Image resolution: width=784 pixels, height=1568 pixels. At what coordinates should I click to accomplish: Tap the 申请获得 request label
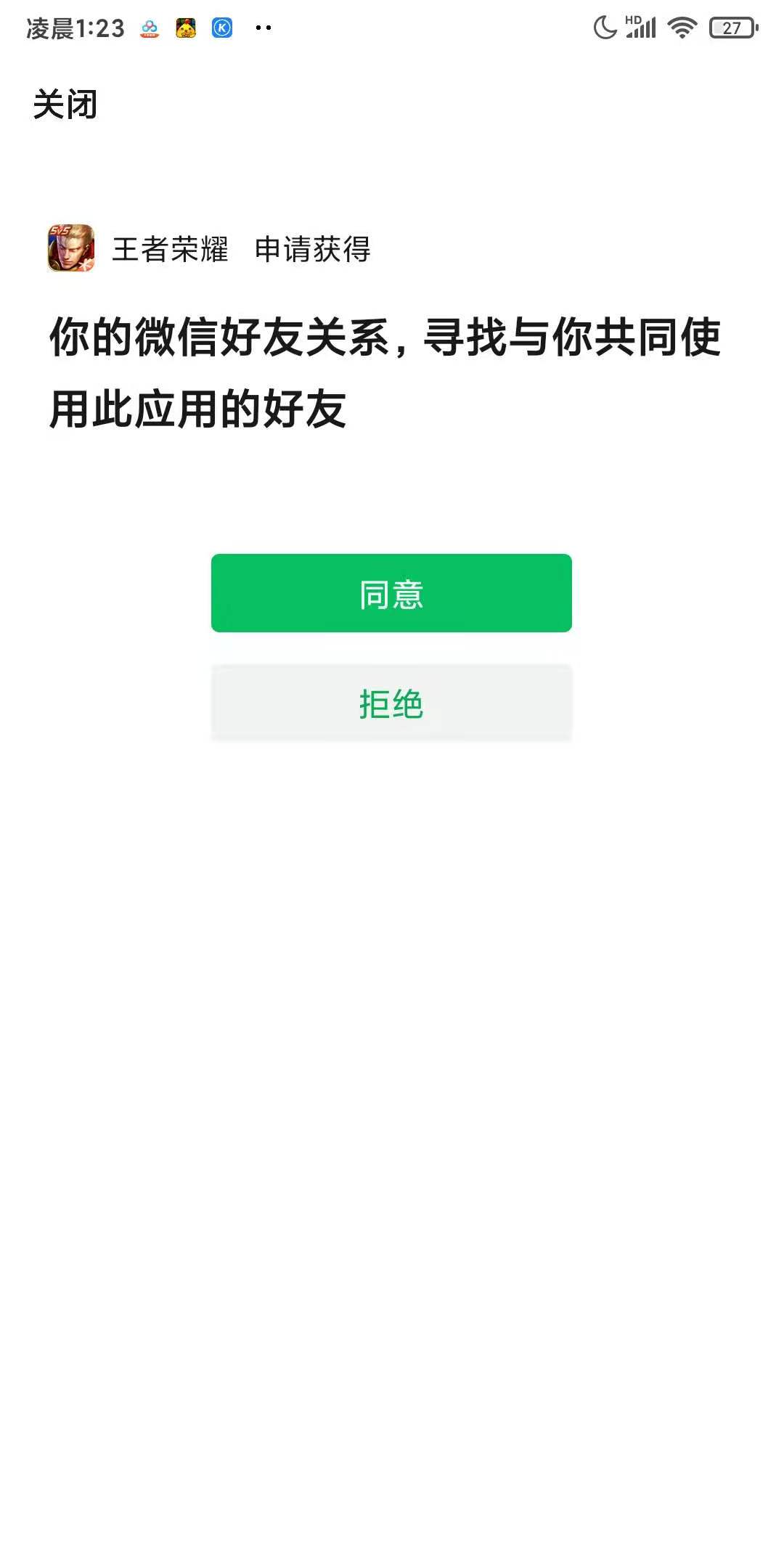tap(312, 250)
